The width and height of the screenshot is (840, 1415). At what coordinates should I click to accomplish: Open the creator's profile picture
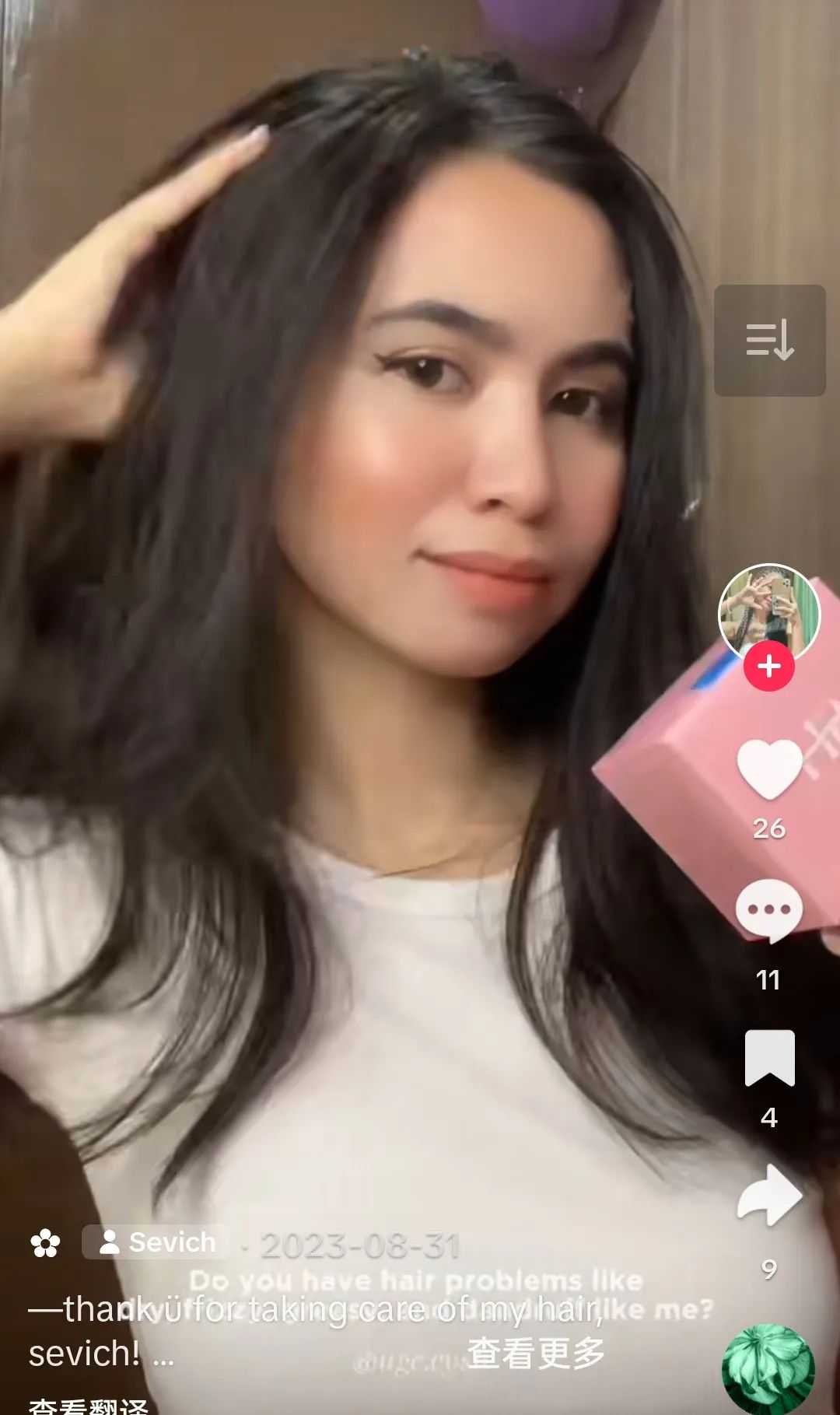[x=768, y=611]
